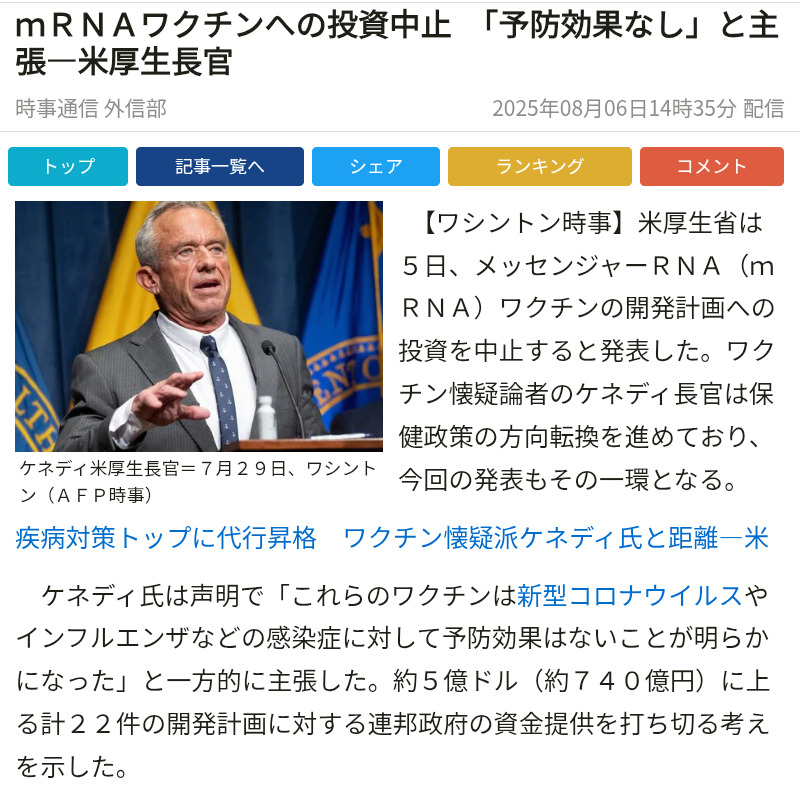800x793 pixels.
Task: Open the ランキング page
Action: tap(540, 167)
